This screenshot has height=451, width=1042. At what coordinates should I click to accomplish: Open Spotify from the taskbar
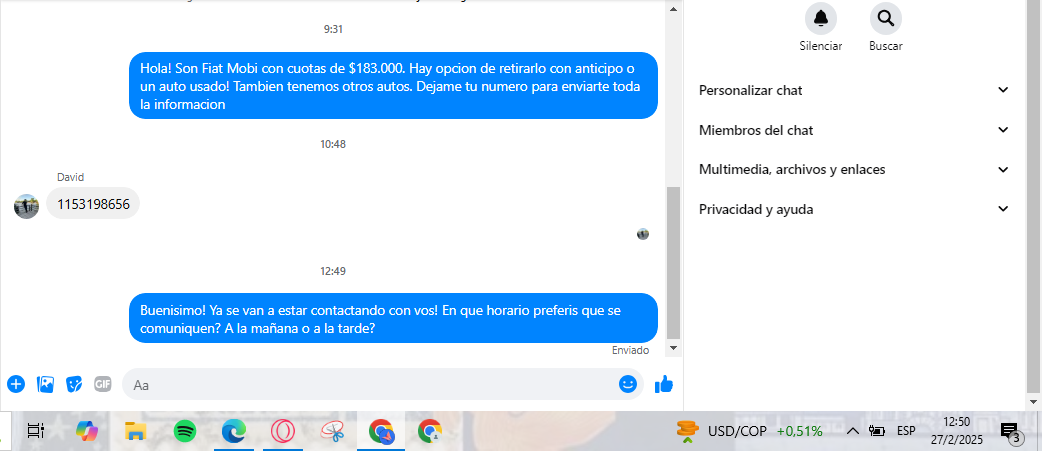[184, 431]
